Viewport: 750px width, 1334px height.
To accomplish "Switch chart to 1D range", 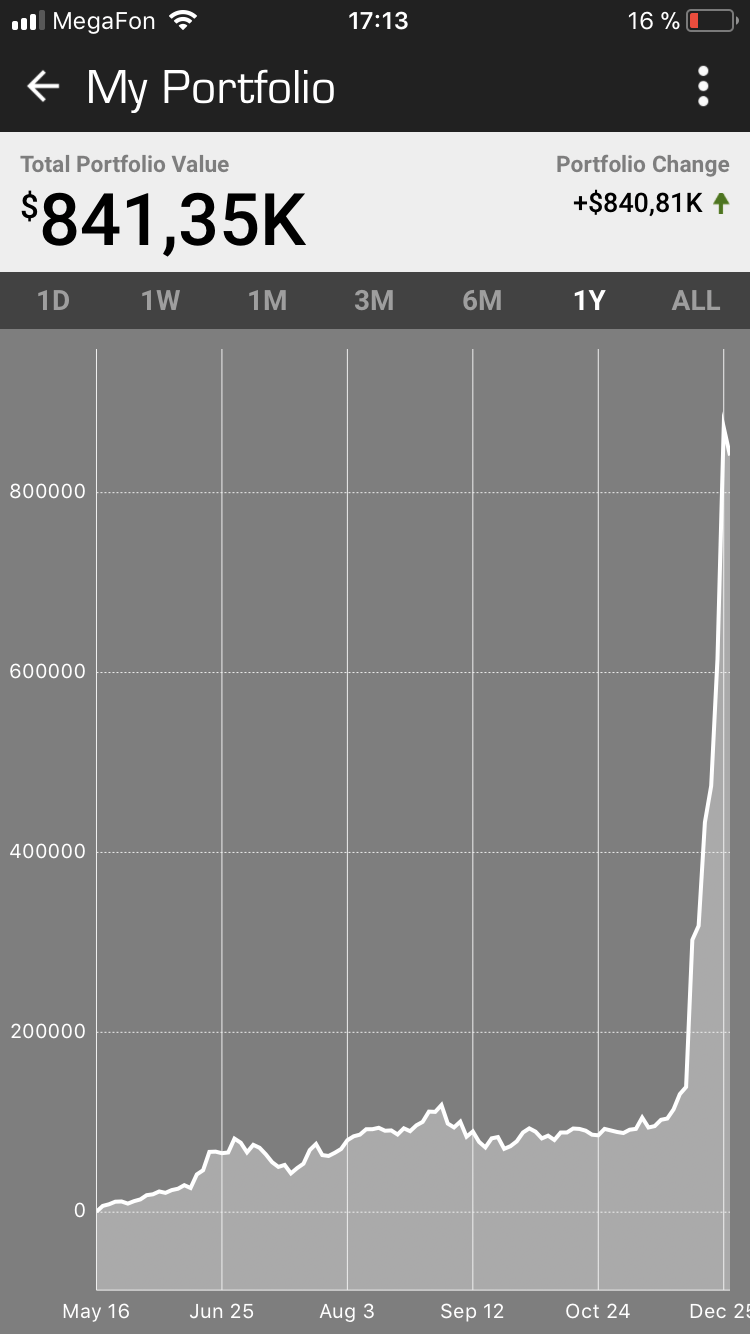I will [x=53, y=301].
